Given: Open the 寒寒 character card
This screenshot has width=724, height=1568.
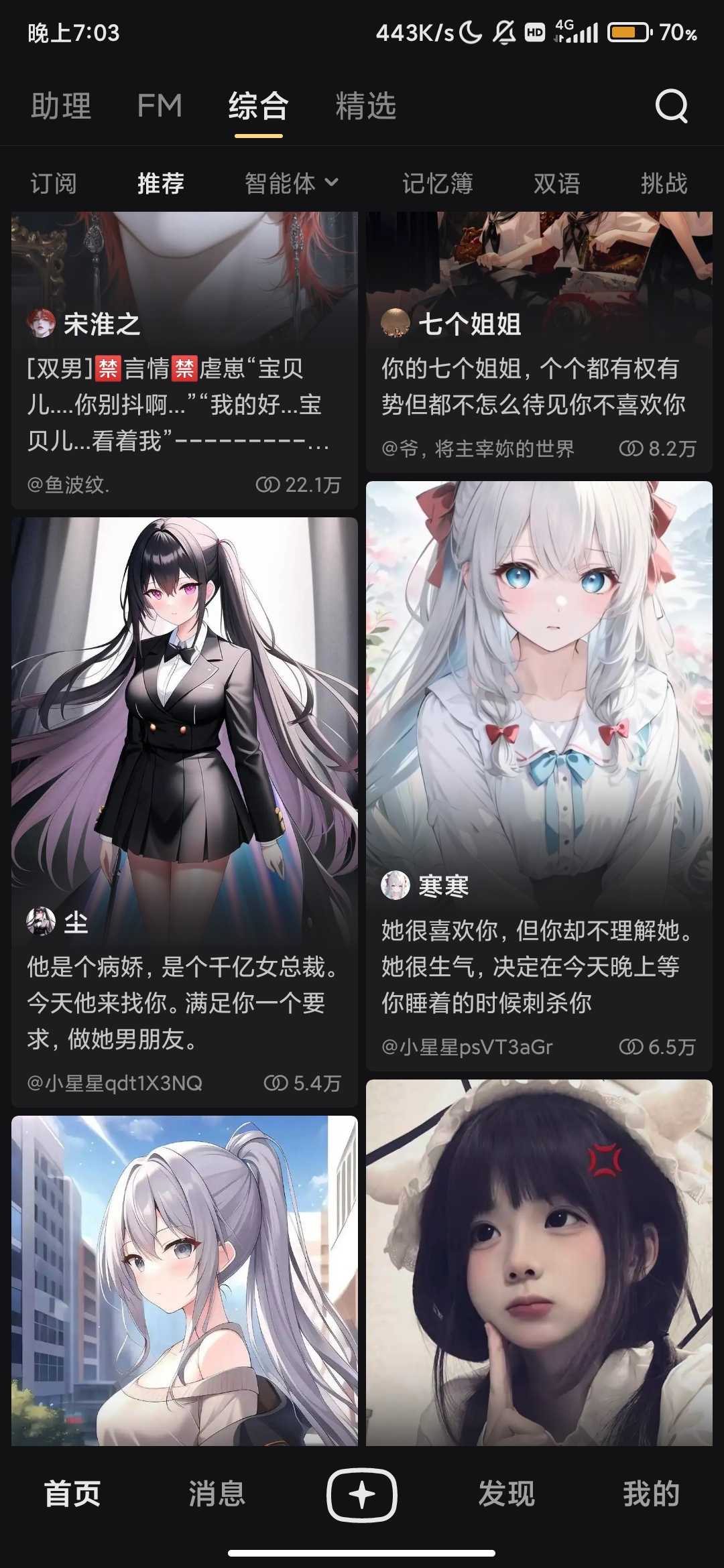Looking at the screenshot, I should point(539,771).
